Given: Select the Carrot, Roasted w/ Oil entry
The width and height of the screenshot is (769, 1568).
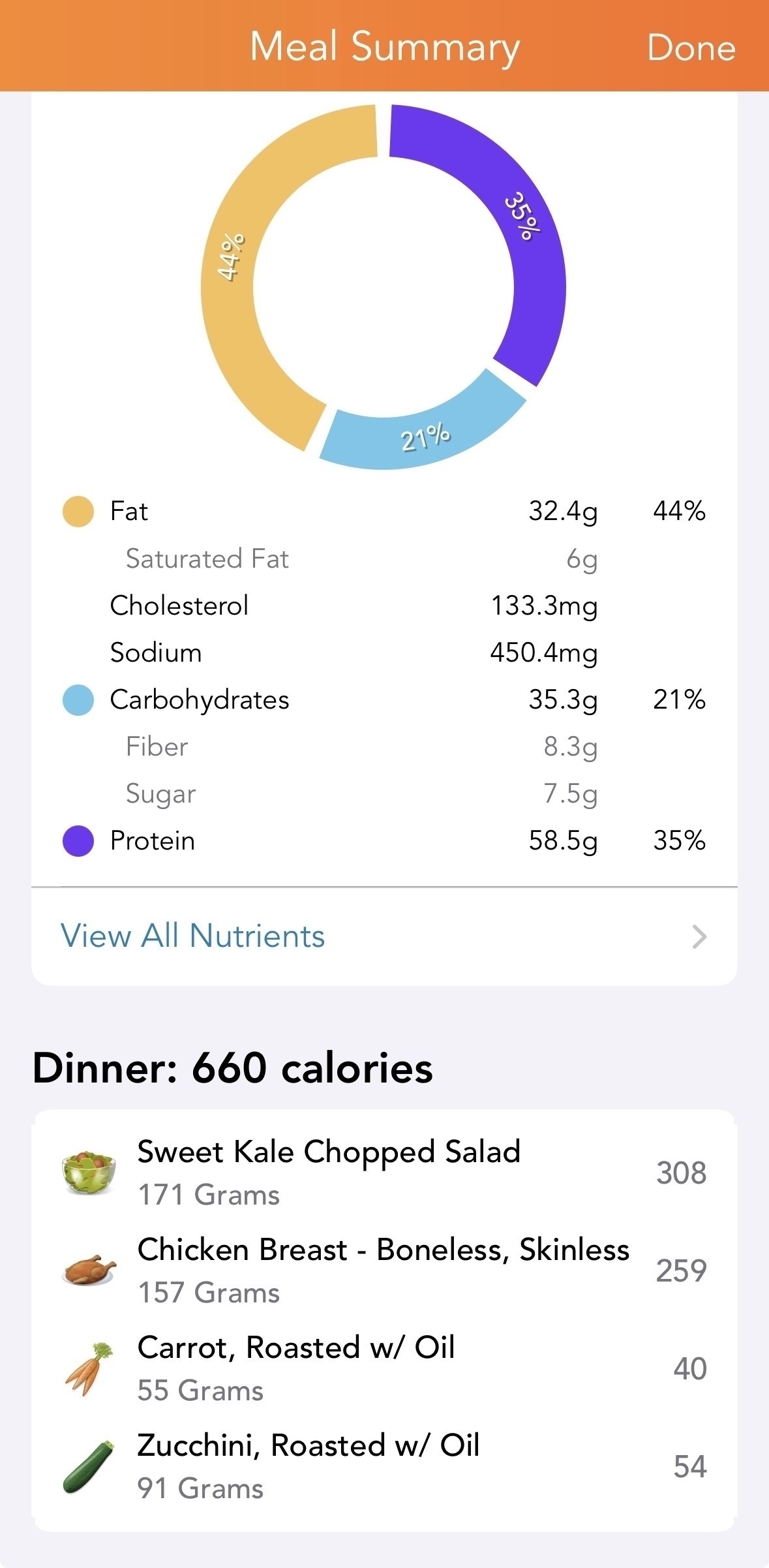Looking at the screenshot, I should pyautogui.click(x=384, y=1368).
